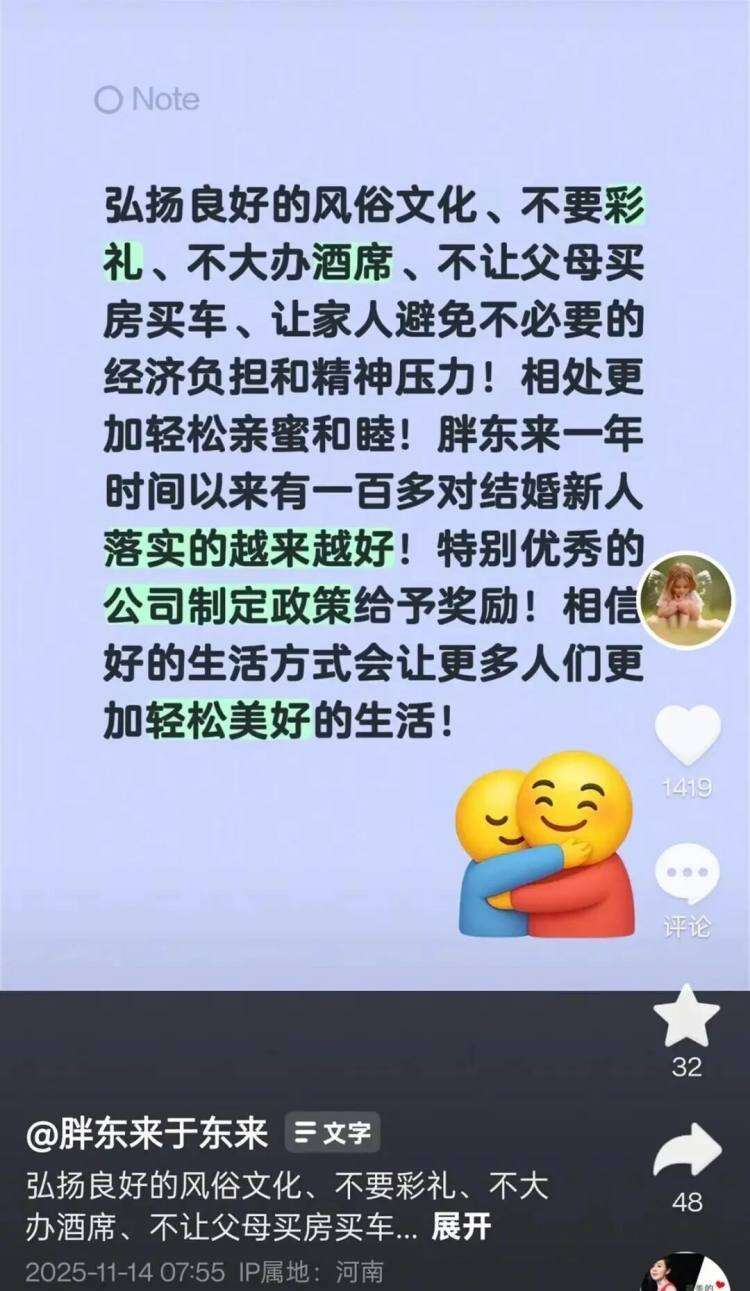Favorite this post with the star icon
The image size is (750, 1291).
tap(687, 1016)
